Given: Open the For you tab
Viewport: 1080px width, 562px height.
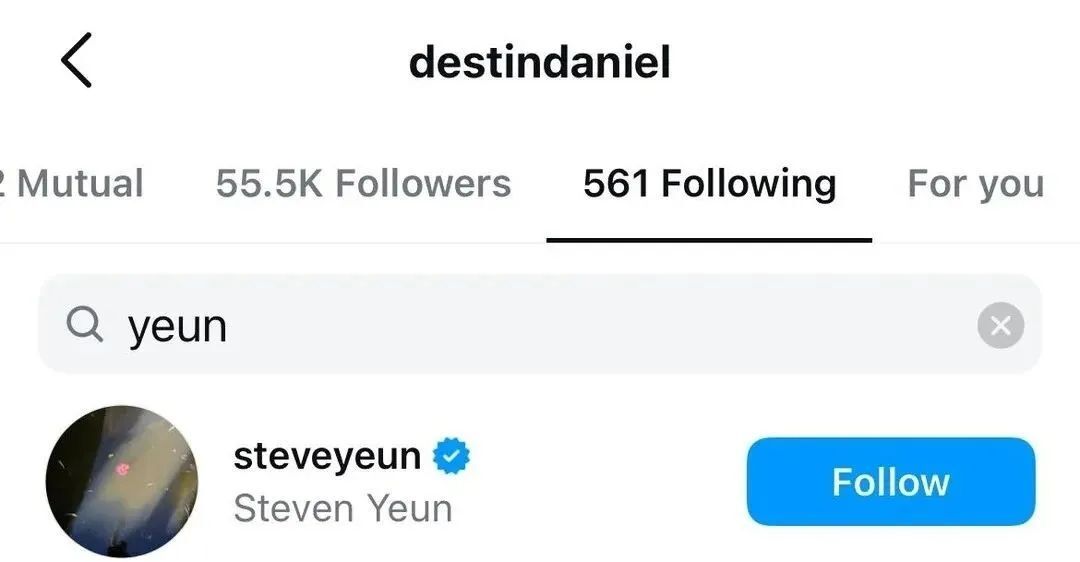Looking at the screenshot, I should 975,184.
